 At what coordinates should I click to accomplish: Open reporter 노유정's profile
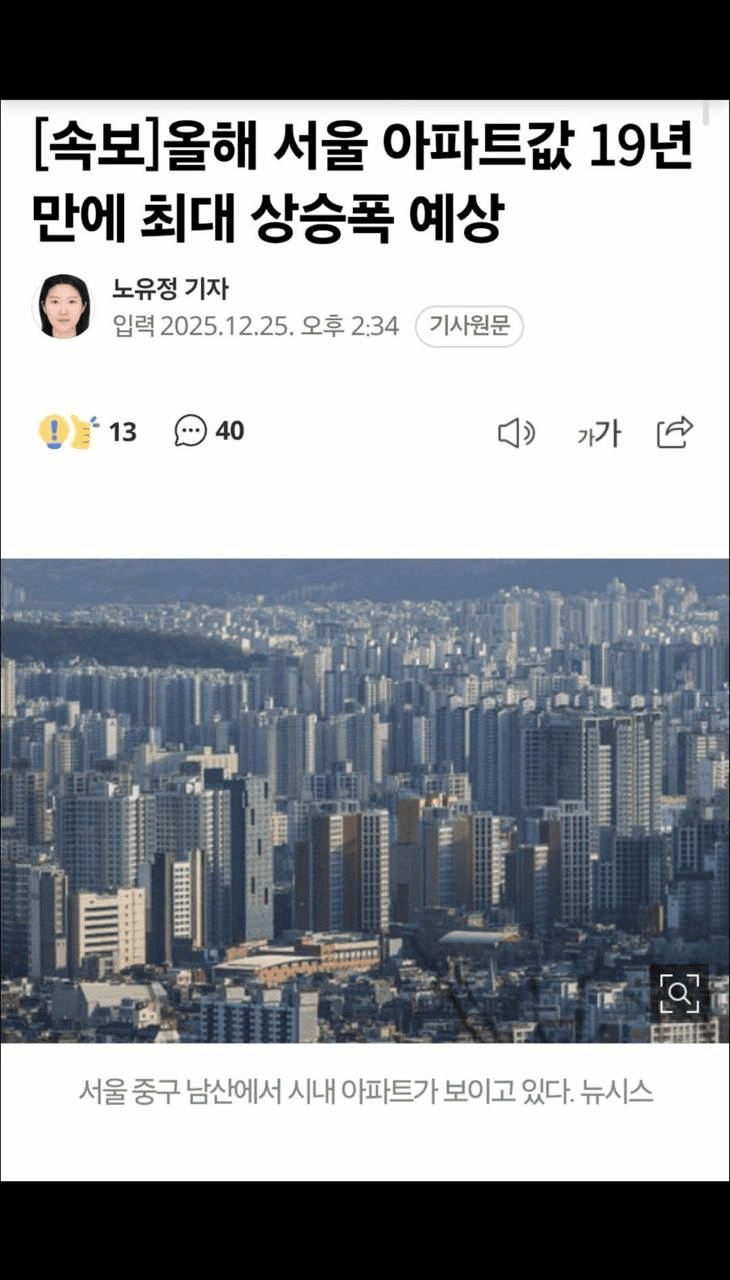point(66,307)
